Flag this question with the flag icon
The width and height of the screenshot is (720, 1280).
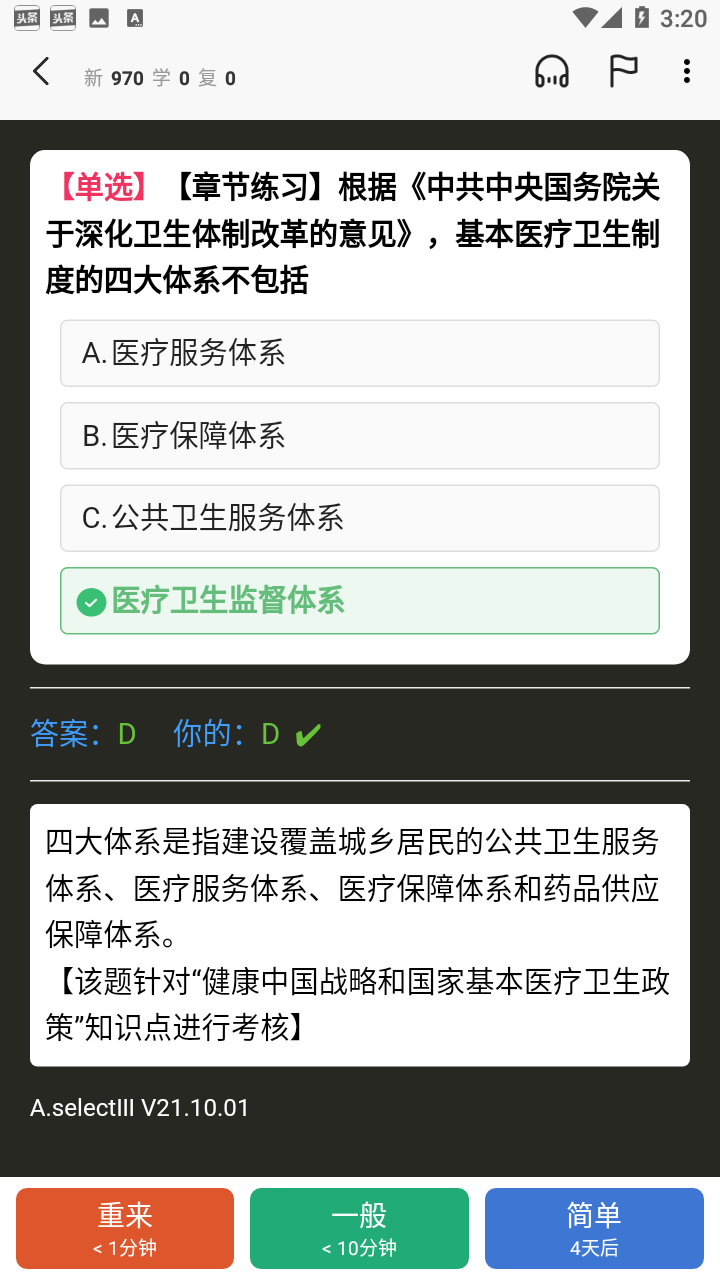point(623,72)
